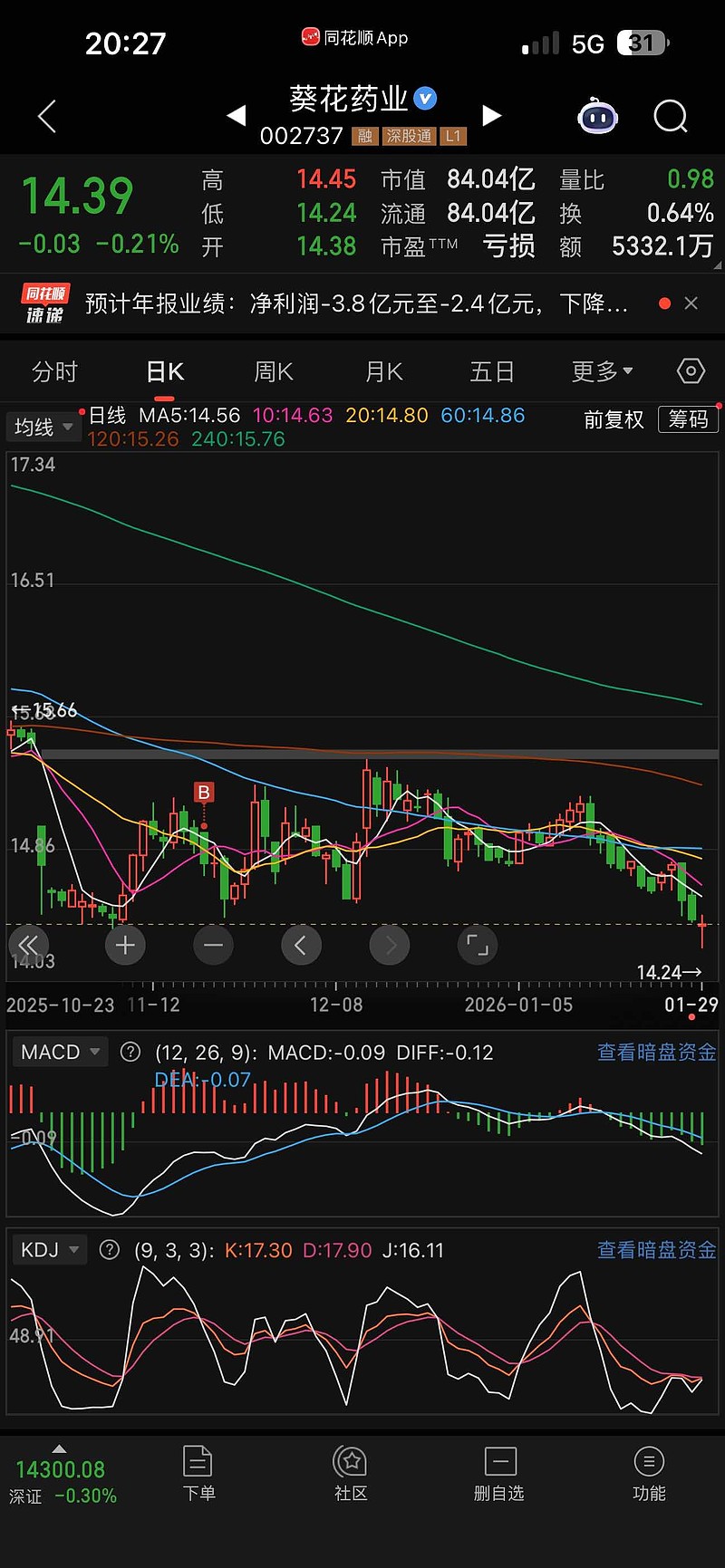Go back with the top-left arrow
This screenshot has height=1568, width=725.
47,117
